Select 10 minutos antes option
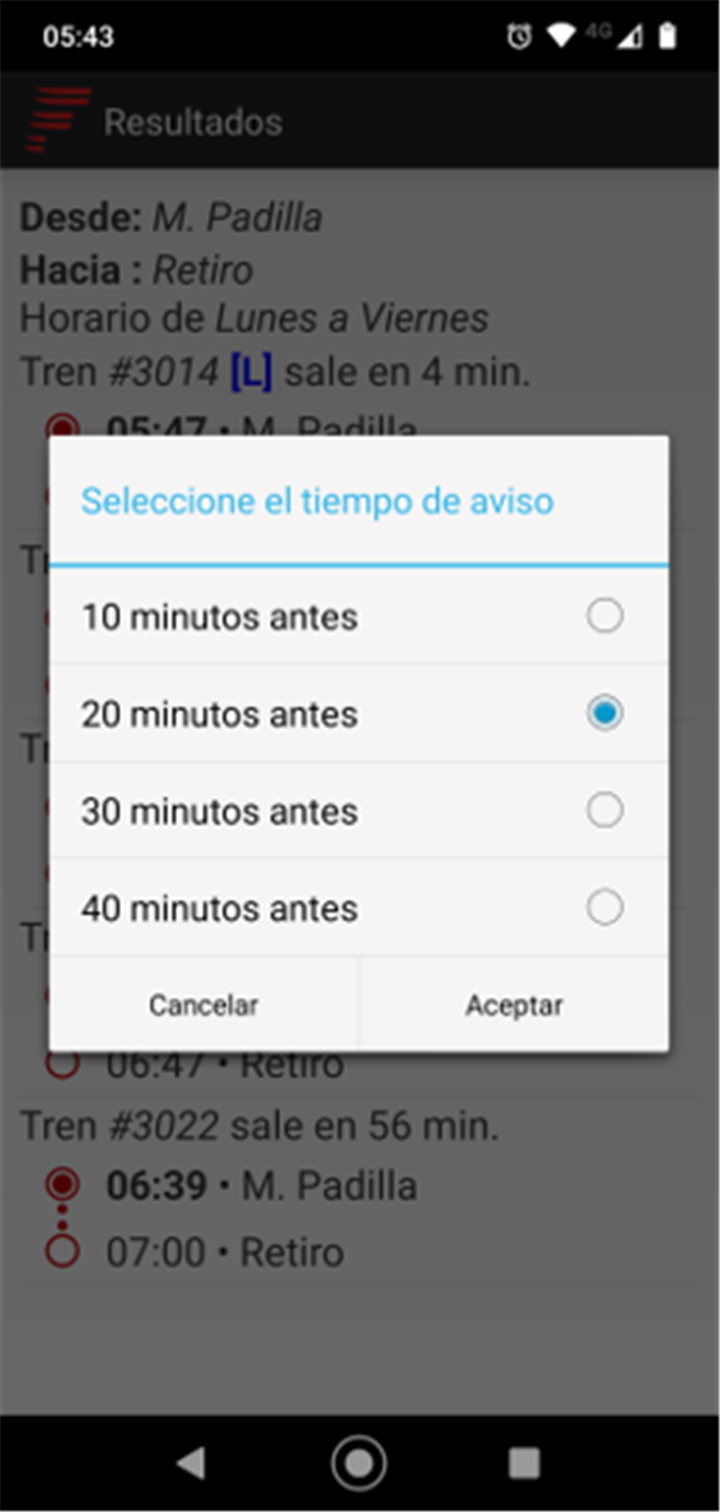 click(x=359, y=616)
